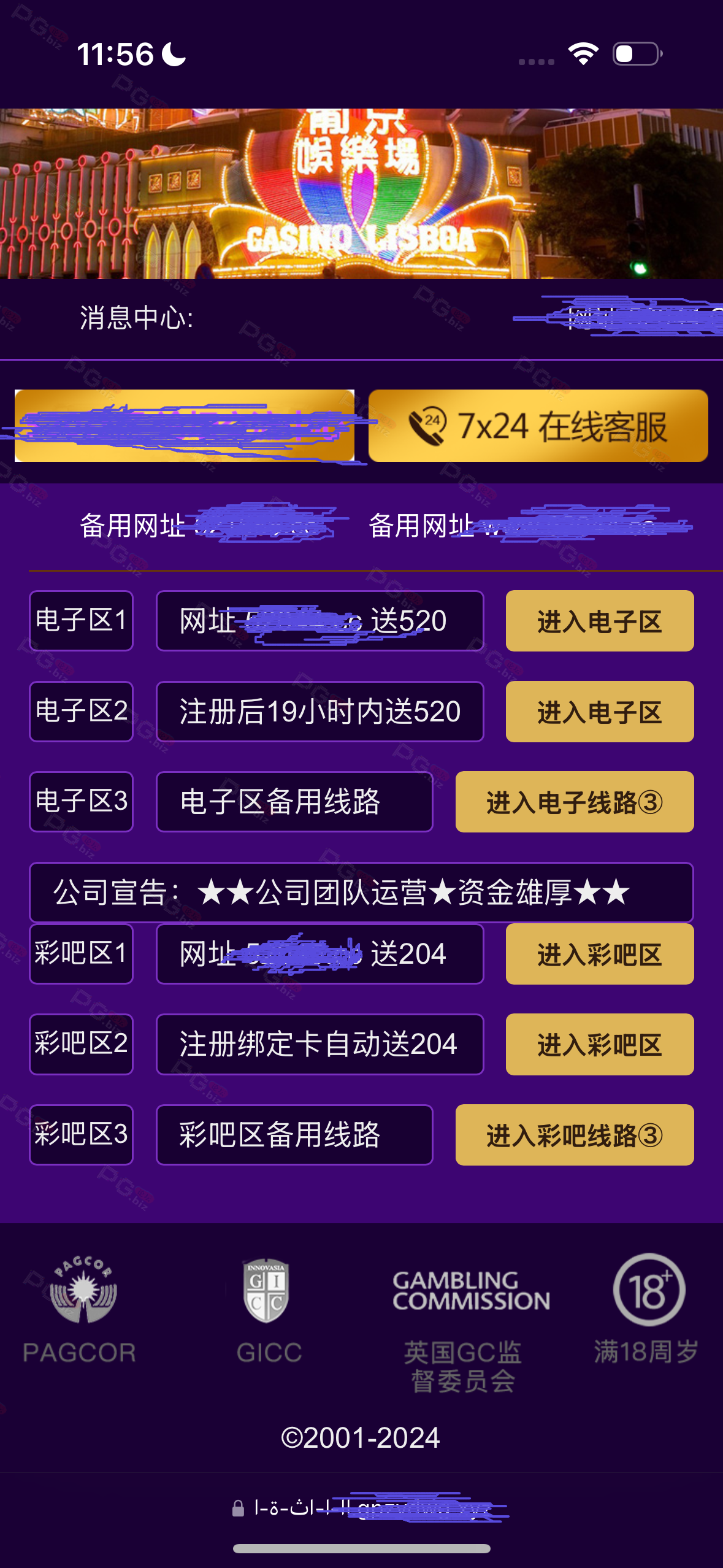Open 7x24 在线客服 live support

538,426
